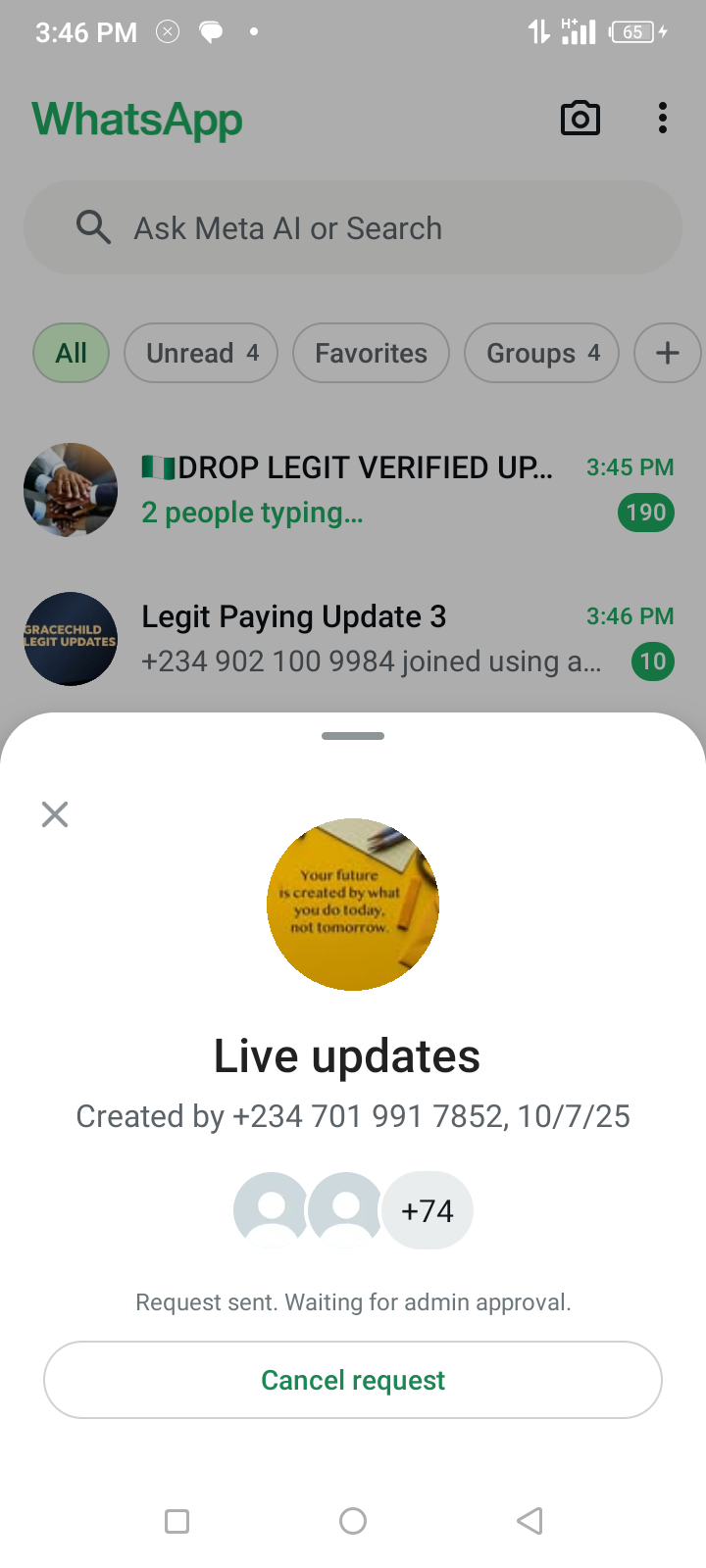
Task: Go to the phone home screen
Action: coord(353,1521)
